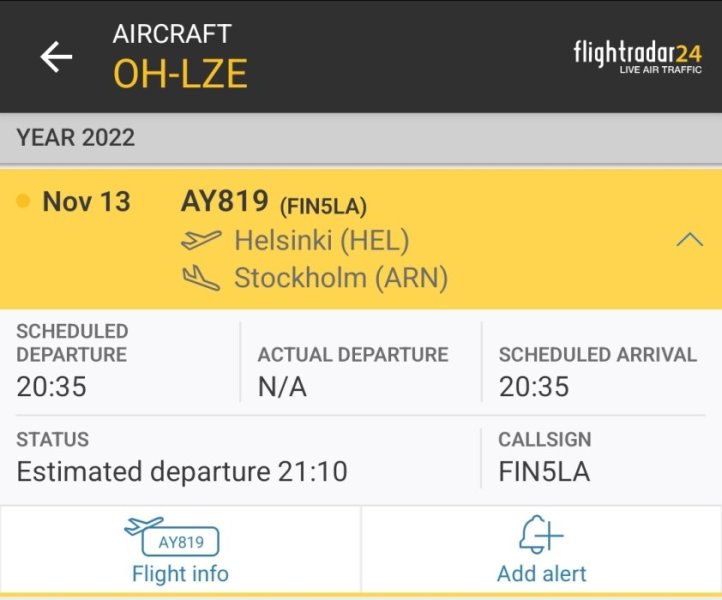Collapse the AY819 flight details
The image size is (722, 600).
[690, 240]
